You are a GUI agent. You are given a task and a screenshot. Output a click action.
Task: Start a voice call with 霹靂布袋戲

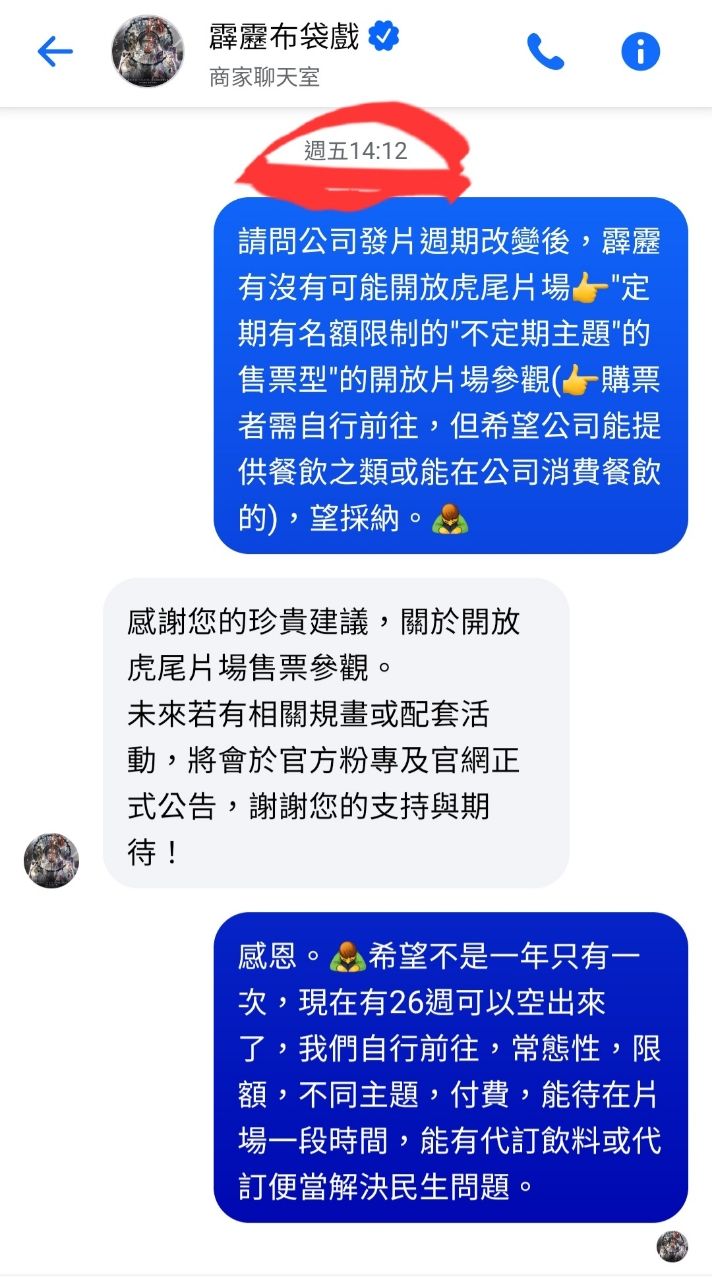click(x=545, y=51)
